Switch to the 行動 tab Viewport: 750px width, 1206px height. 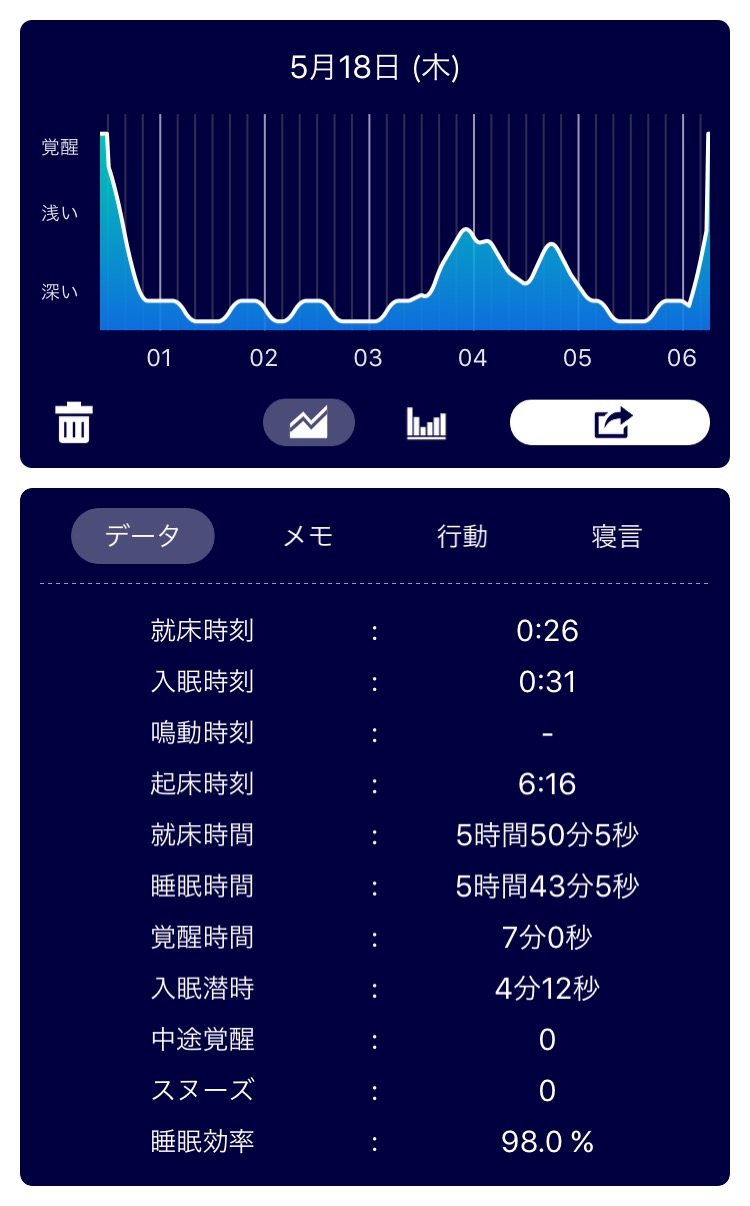pos(462,536)
